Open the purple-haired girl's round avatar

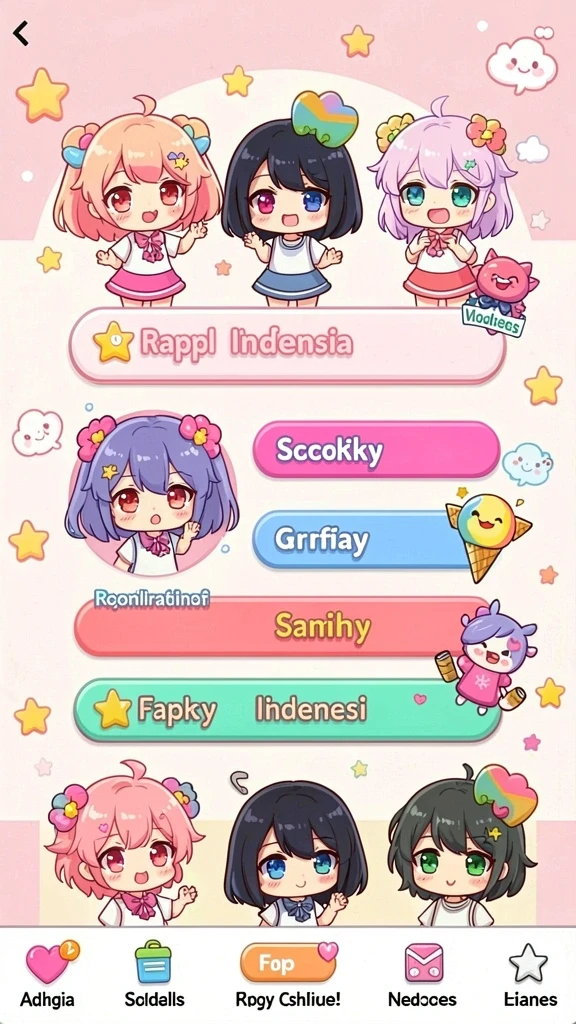(x=152, y=494)
